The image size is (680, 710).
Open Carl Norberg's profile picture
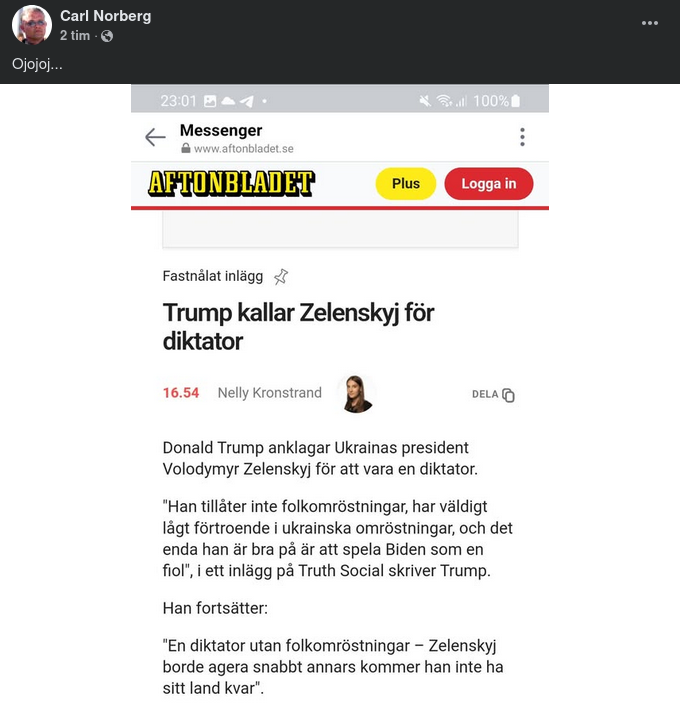click(32, 25)
